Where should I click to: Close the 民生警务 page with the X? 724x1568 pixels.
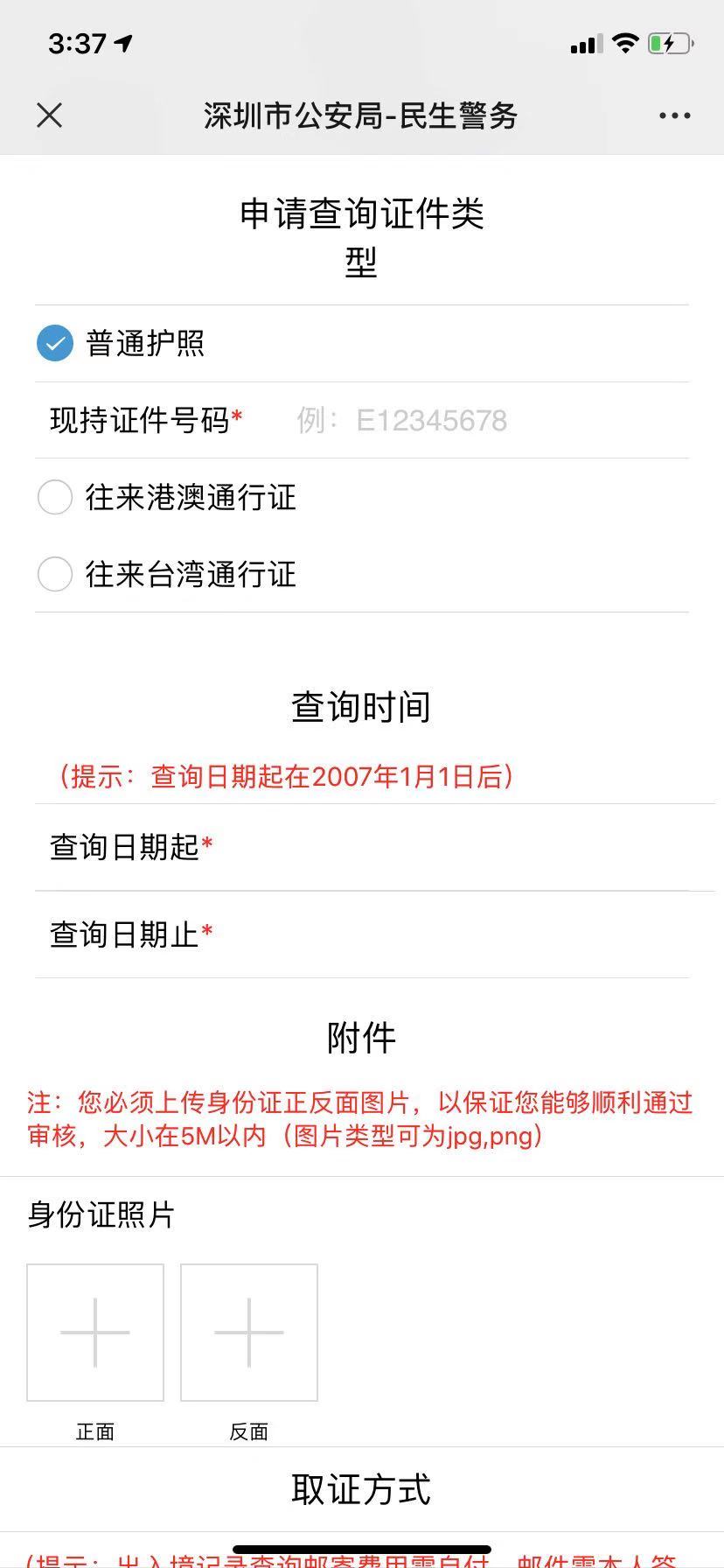tap(50, 115)
